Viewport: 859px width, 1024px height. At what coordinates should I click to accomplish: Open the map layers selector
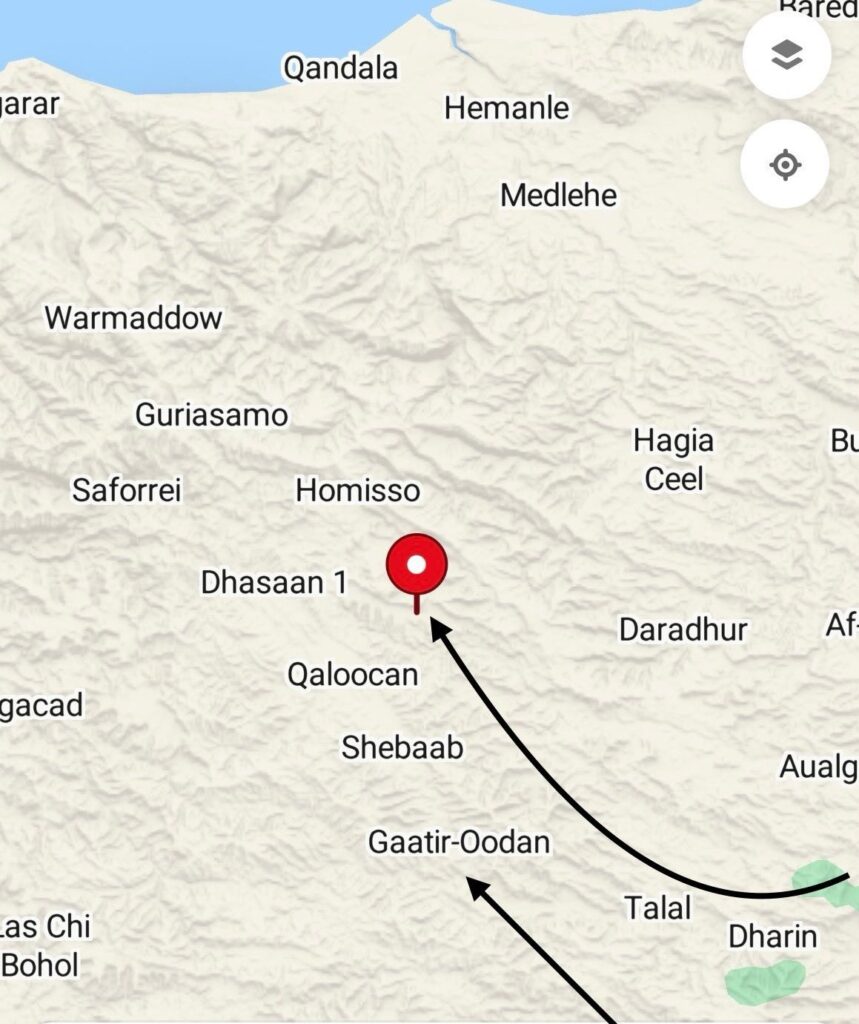pyautogui.click(x=787, y=56)
